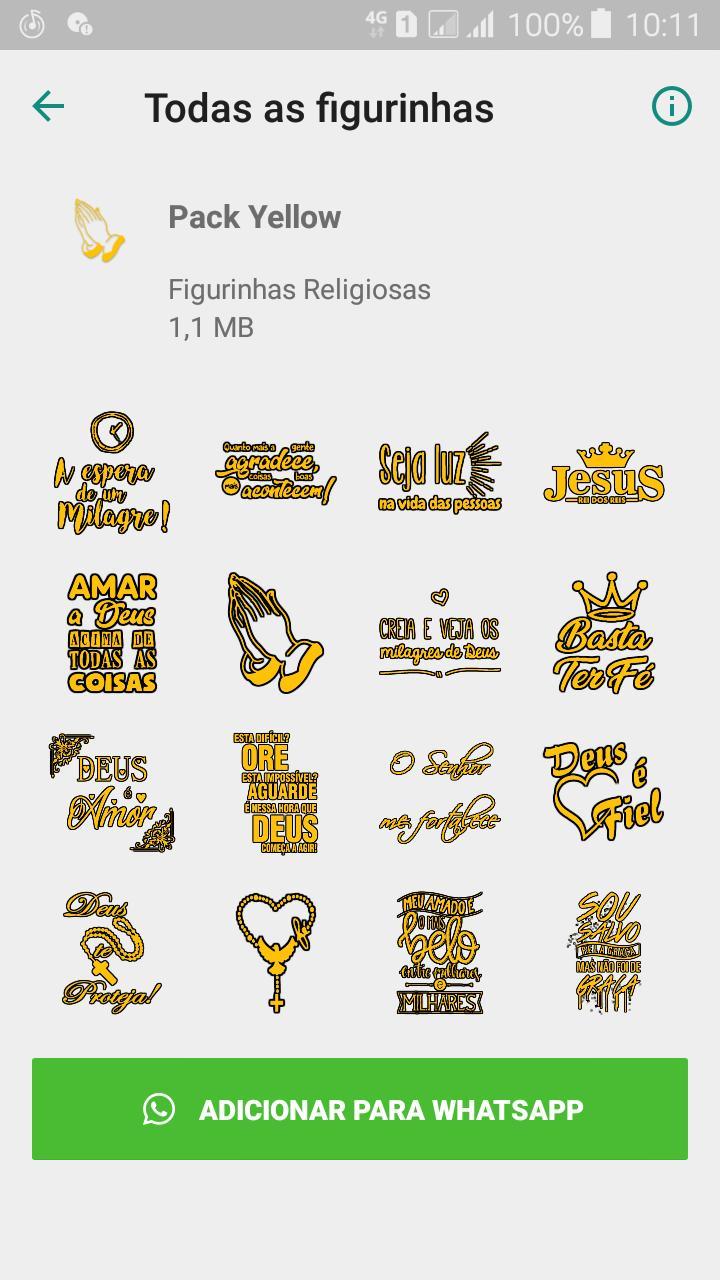
Task: Tap the 'Jesus Rei dos Reis' sticker
Action: coord(602,475)
